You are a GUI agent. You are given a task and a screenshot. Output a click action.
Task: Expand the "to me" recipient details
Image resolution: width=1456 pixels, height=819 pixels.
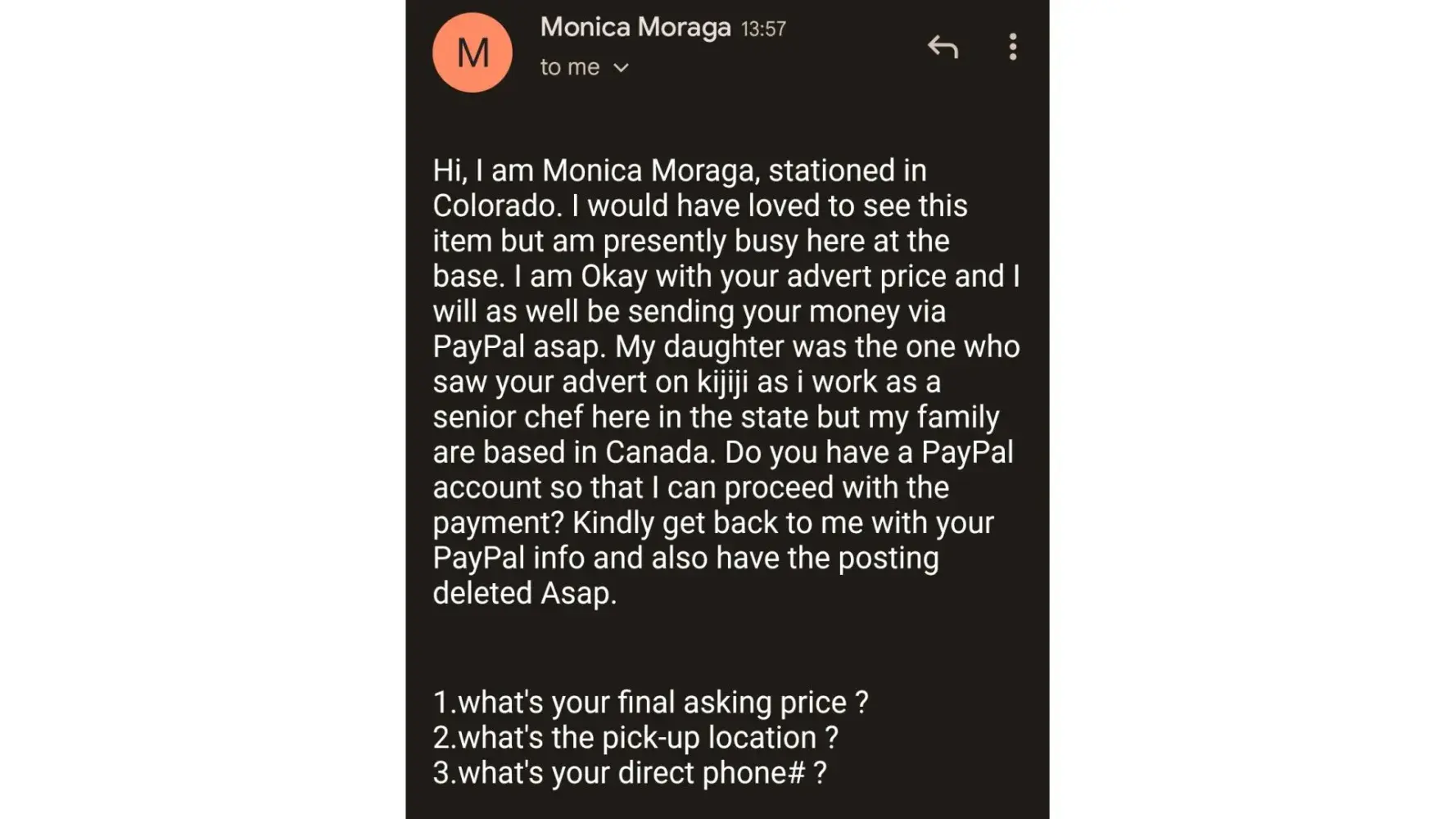click(x=621, y=68)
